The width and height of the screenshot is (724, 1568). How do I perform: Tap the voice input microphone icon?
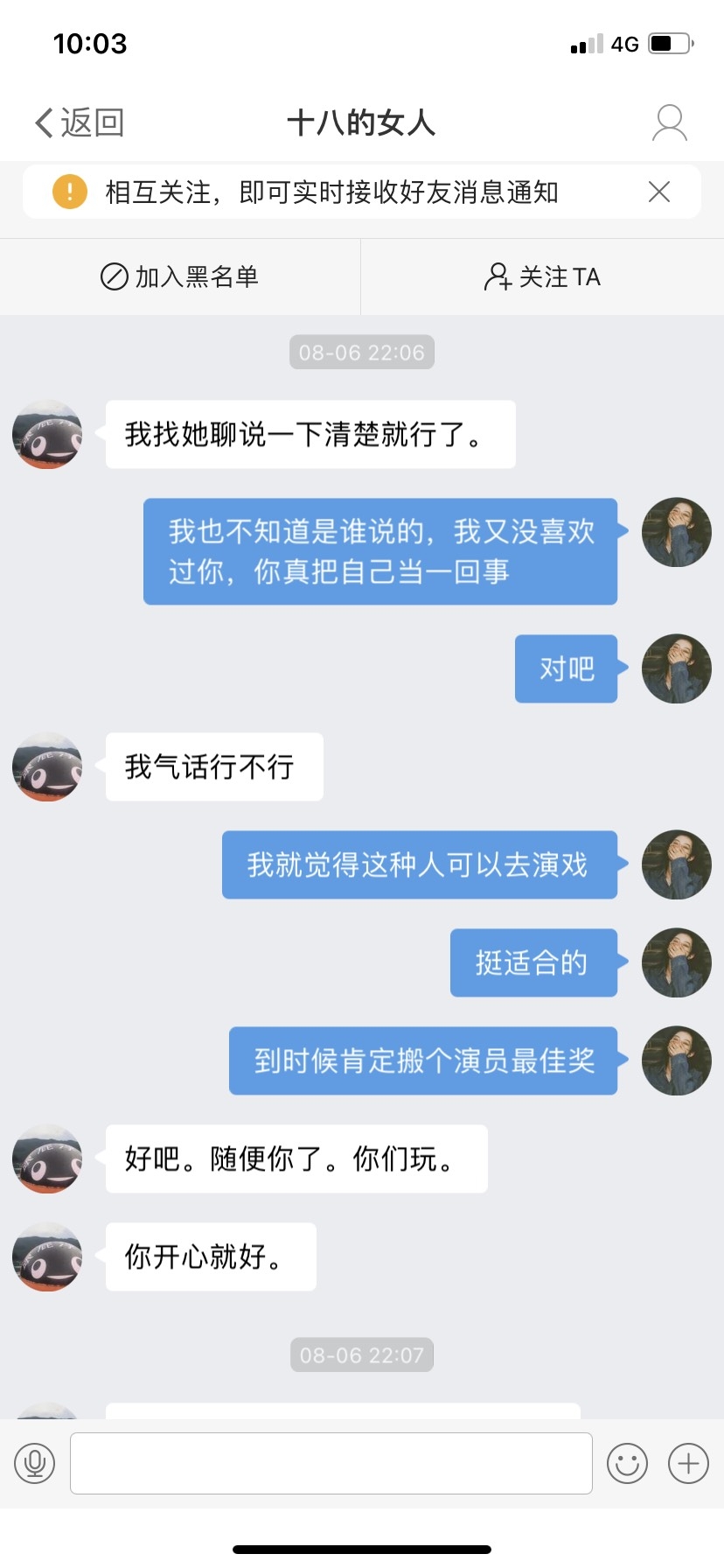click(x=35, y=1462)
